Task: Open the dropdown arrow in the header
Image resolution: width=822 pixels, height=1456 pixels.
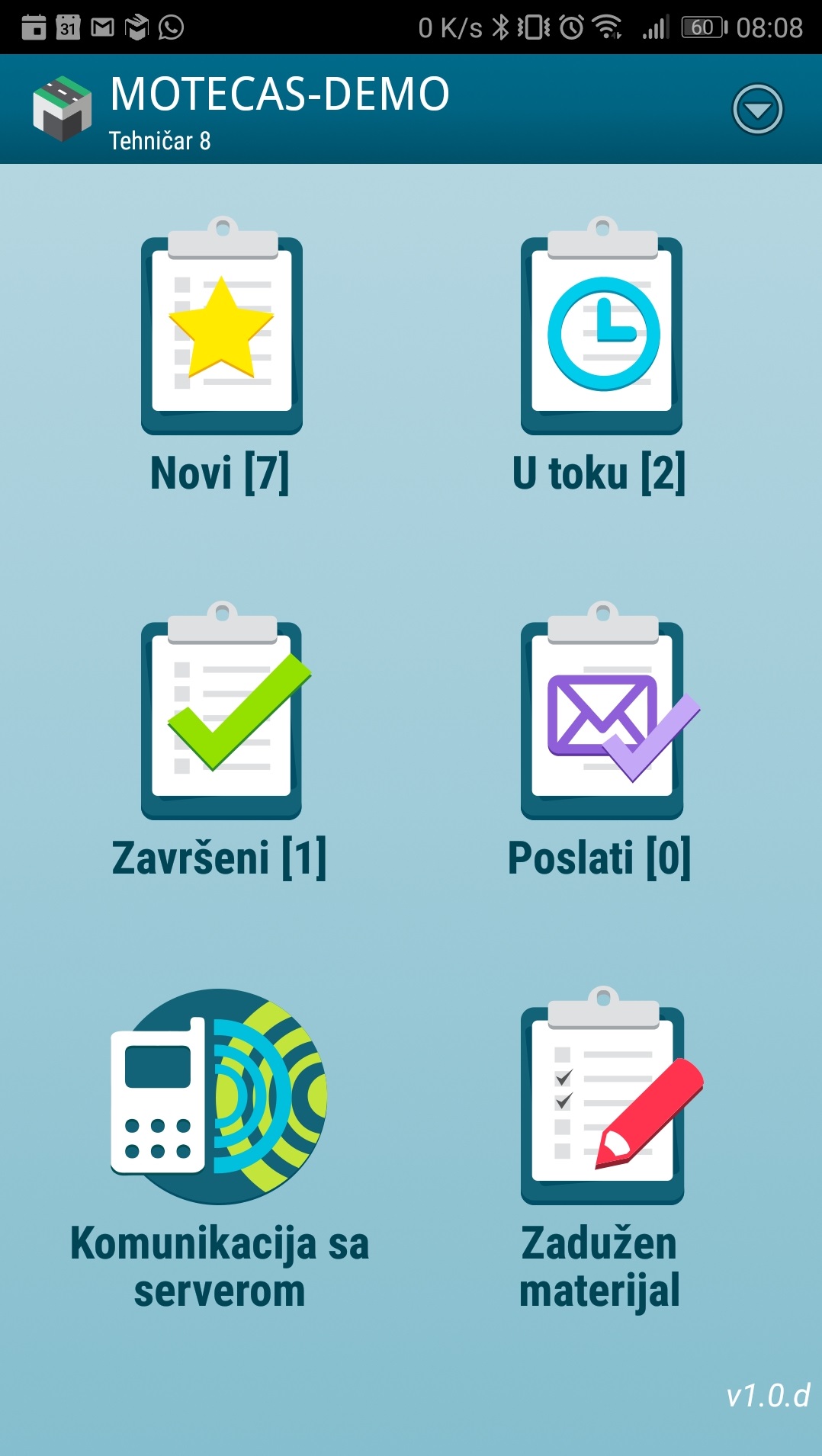Action: (757, 110)
